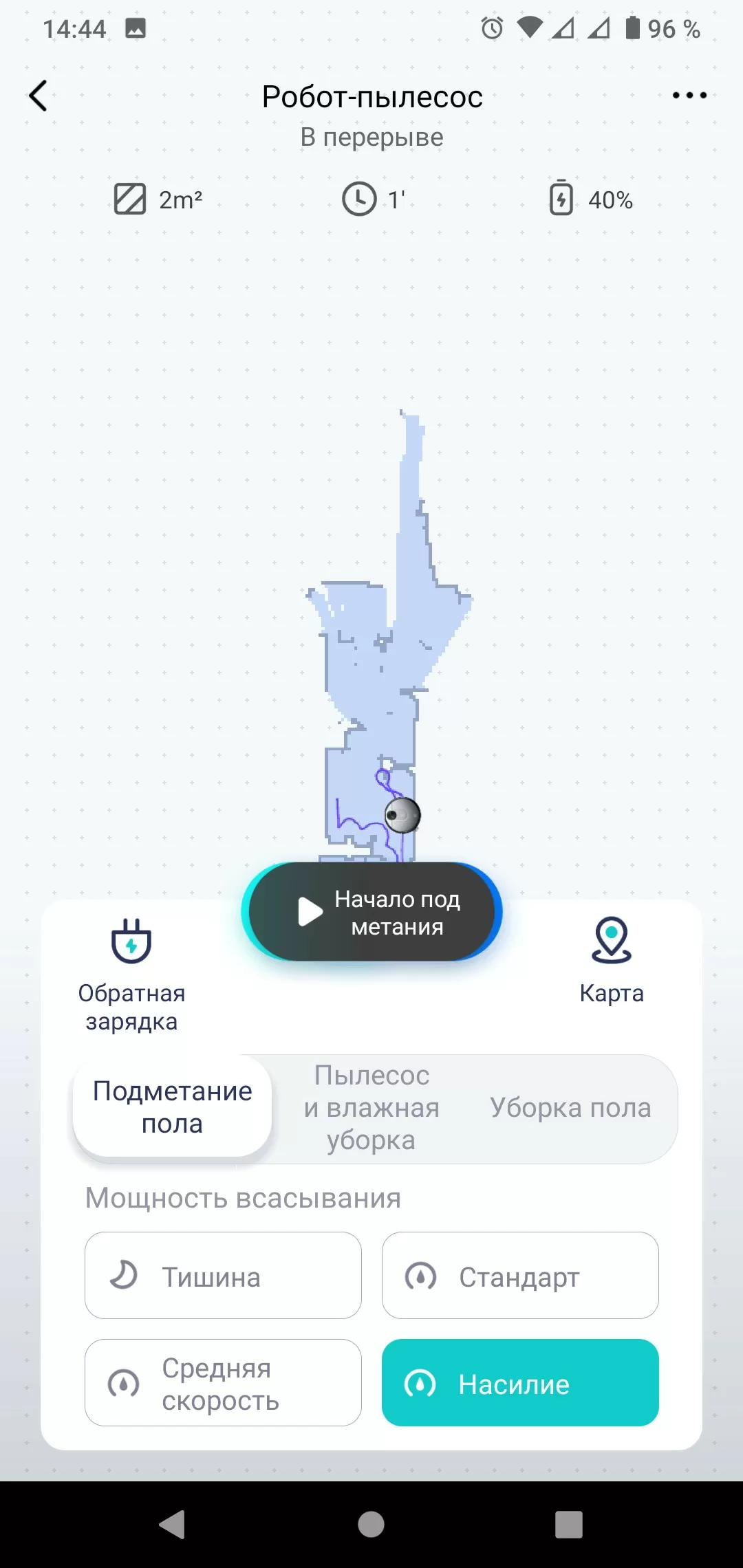Send robot to Обратная зарядка
The width and height of the screenshot is (743, 1568).
[131, 972]
